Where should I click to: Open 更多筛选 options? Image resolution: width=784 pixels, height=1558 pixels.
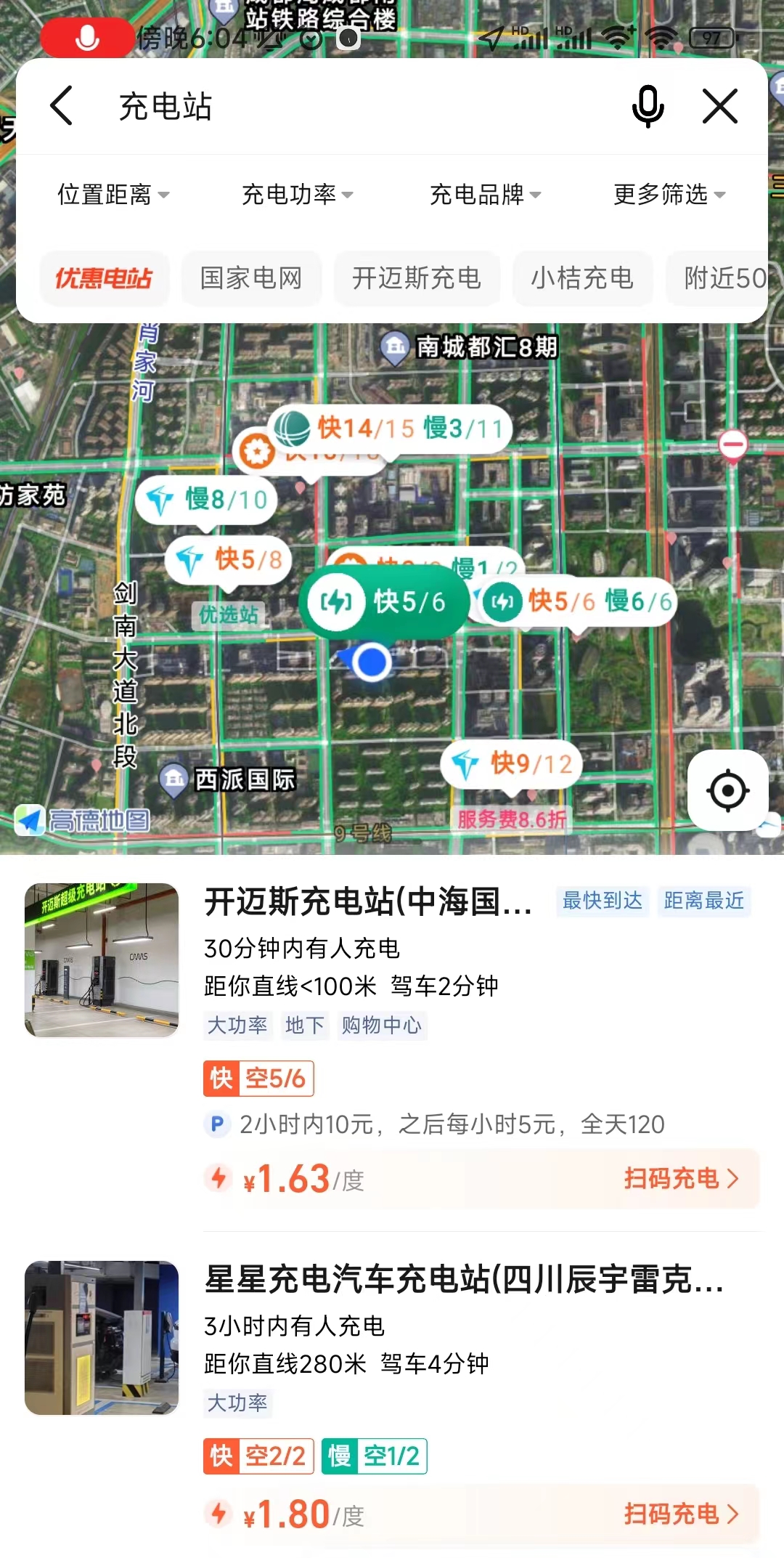click(x=669, y=195)
